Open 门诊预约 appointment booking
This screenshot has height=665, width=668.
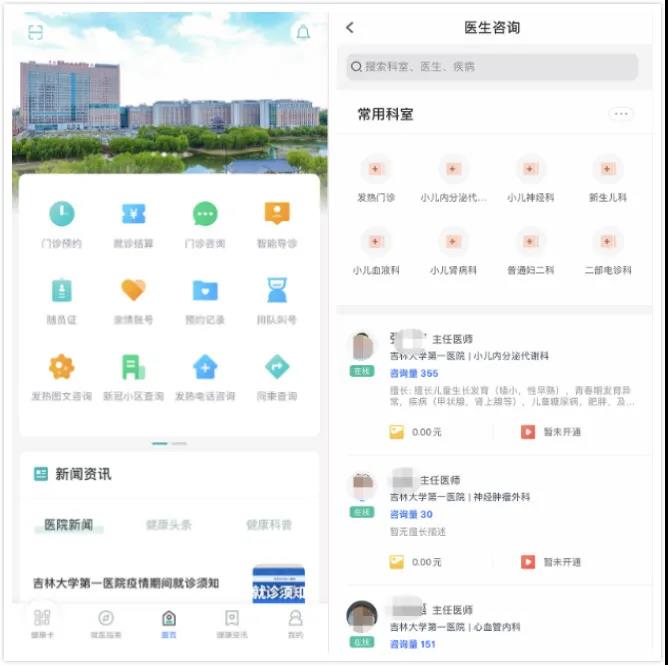(x=62, y=223)
